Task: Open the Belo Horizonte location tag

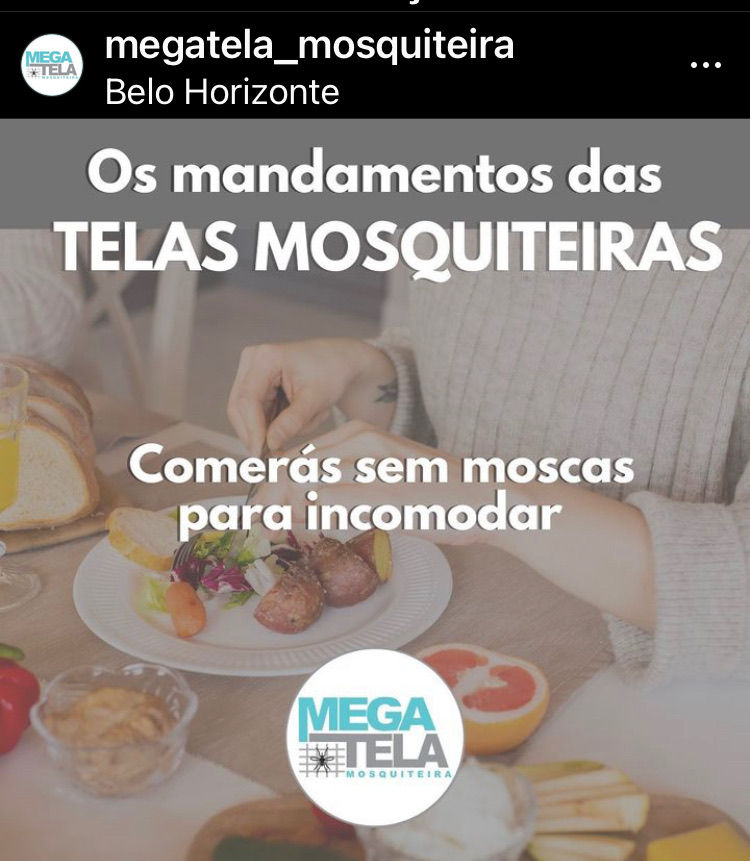Action: tap(222, 93)
